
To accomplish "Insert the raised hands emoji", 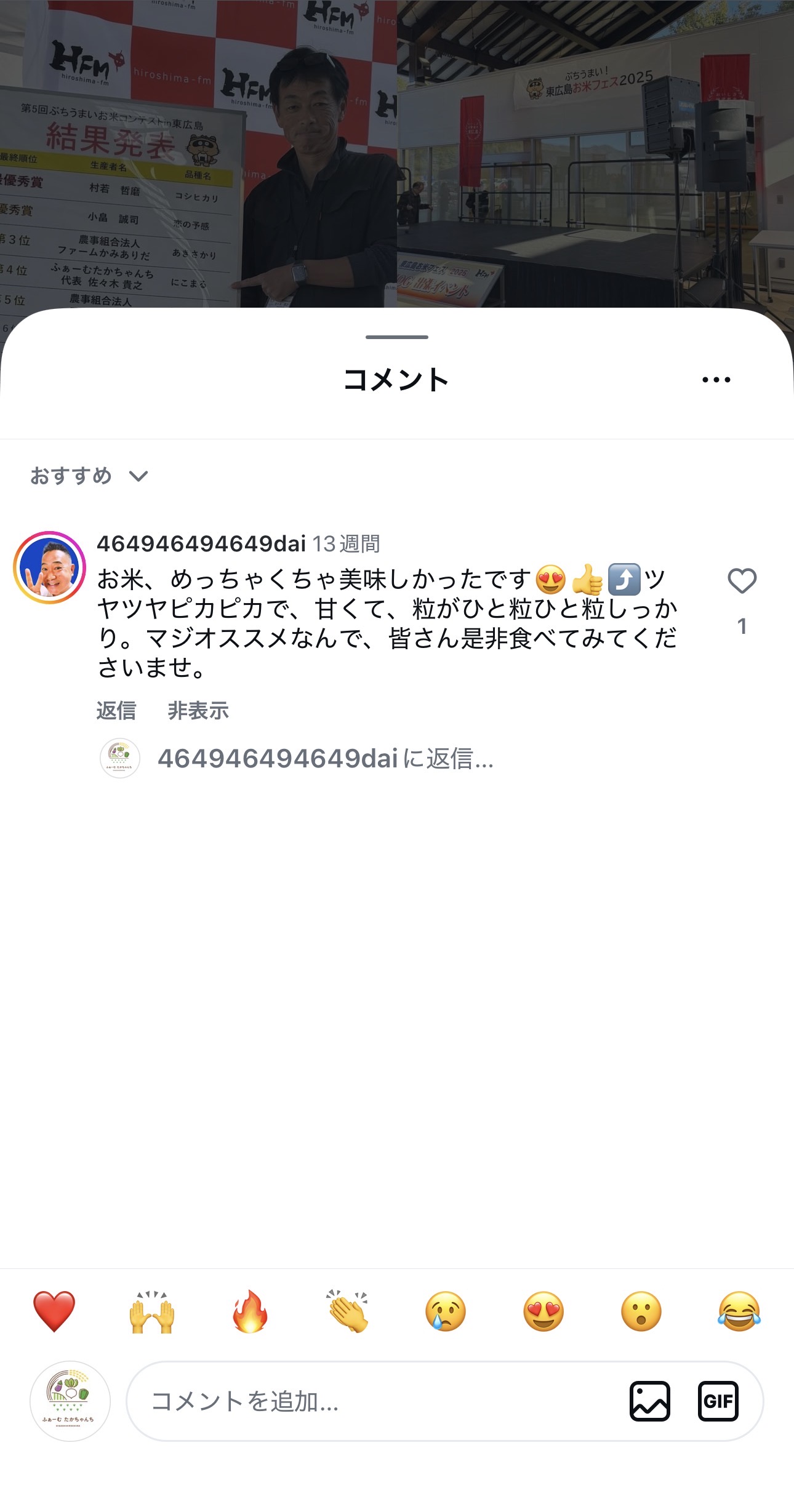I will pos(152,1311).
